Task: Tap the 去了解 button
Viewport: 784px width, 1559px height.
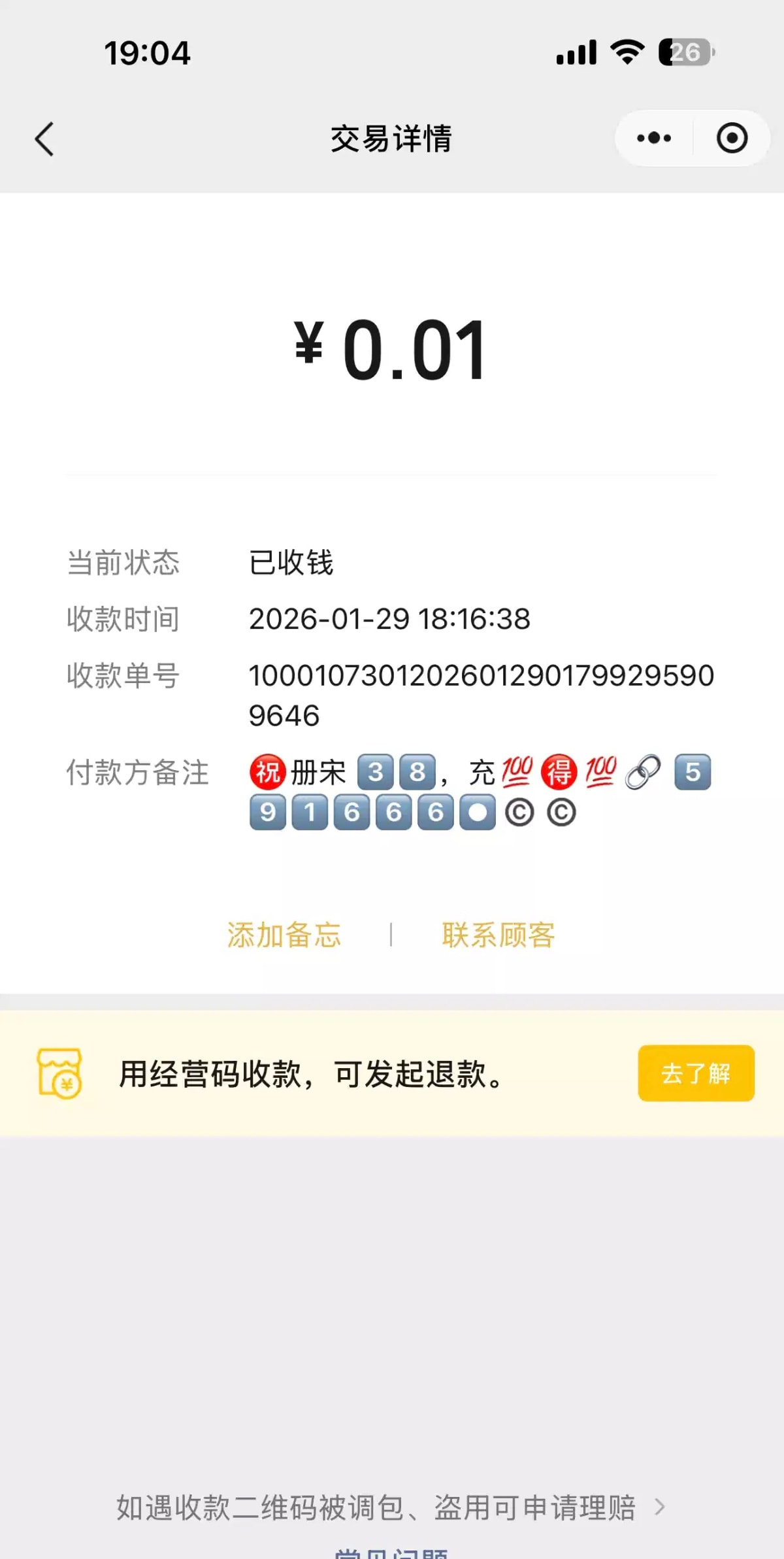Action: (x=696, y=1073)
